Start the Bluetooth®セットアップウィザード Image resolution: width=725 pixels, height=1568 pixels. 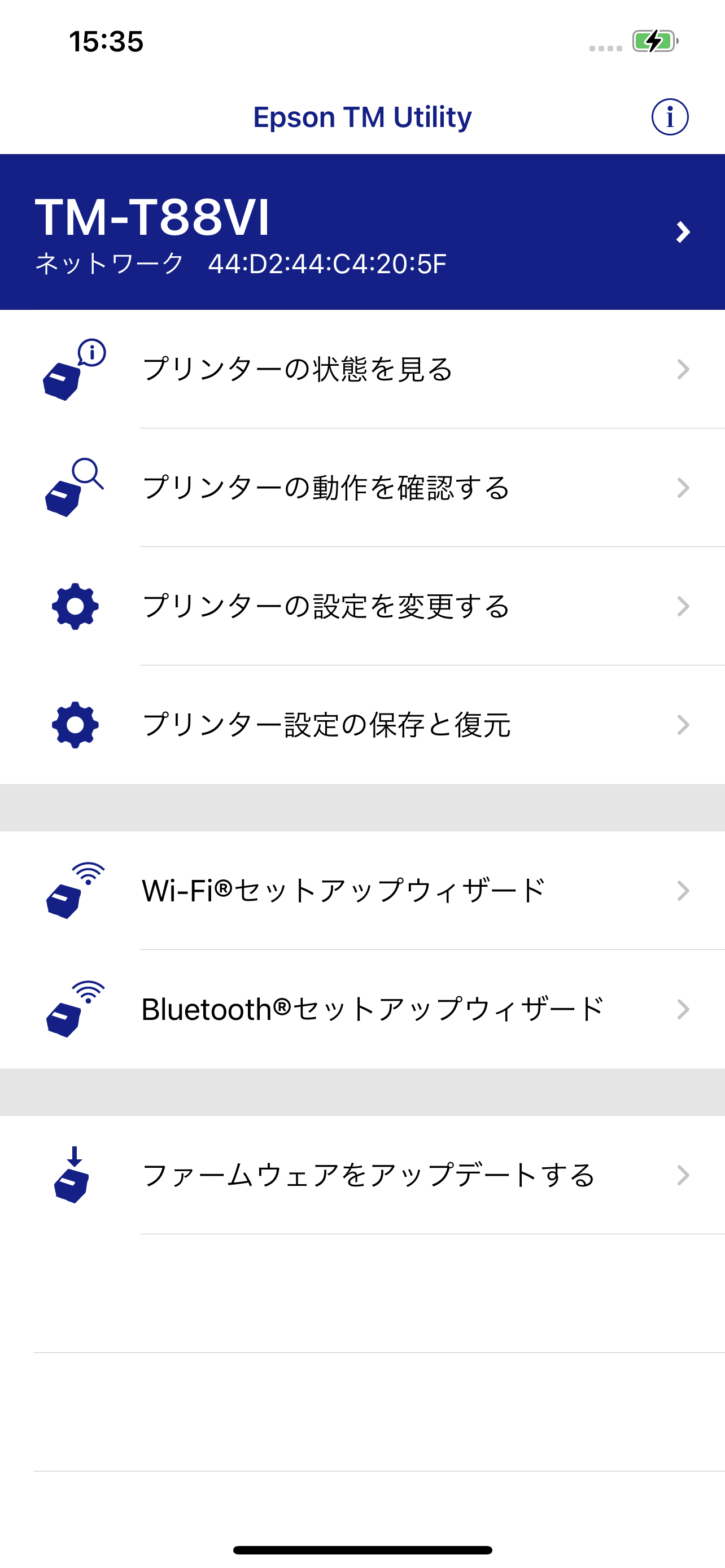pos(362,1009)
